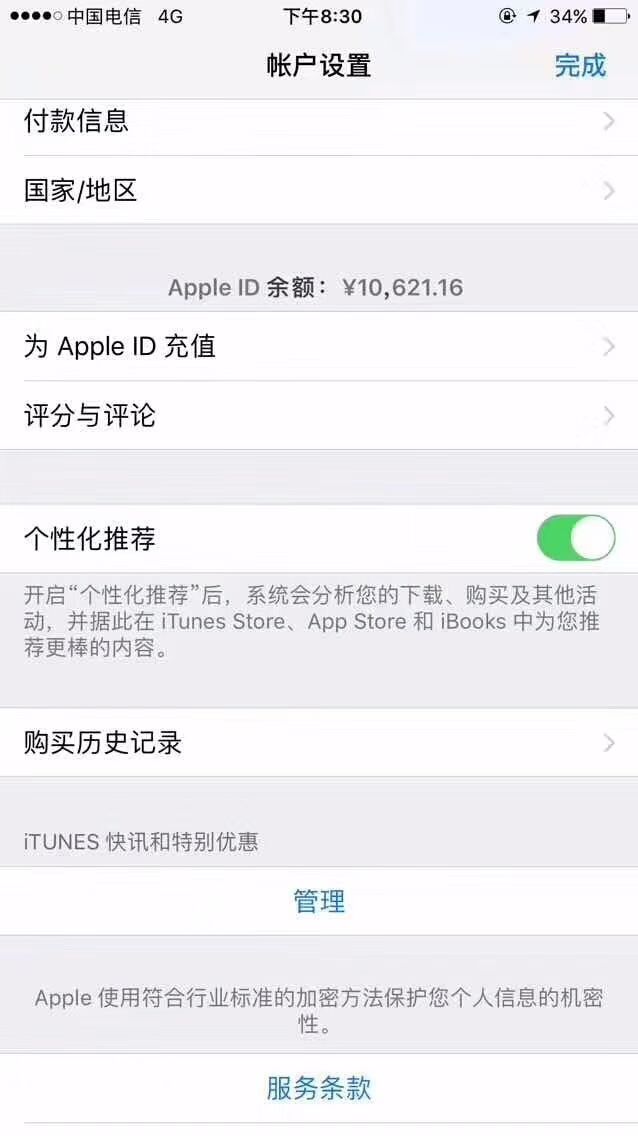The height and width of the screenshot is (1136, 638).
Task: Open 国家/地区 settings
Action: (x=319, y=190)
